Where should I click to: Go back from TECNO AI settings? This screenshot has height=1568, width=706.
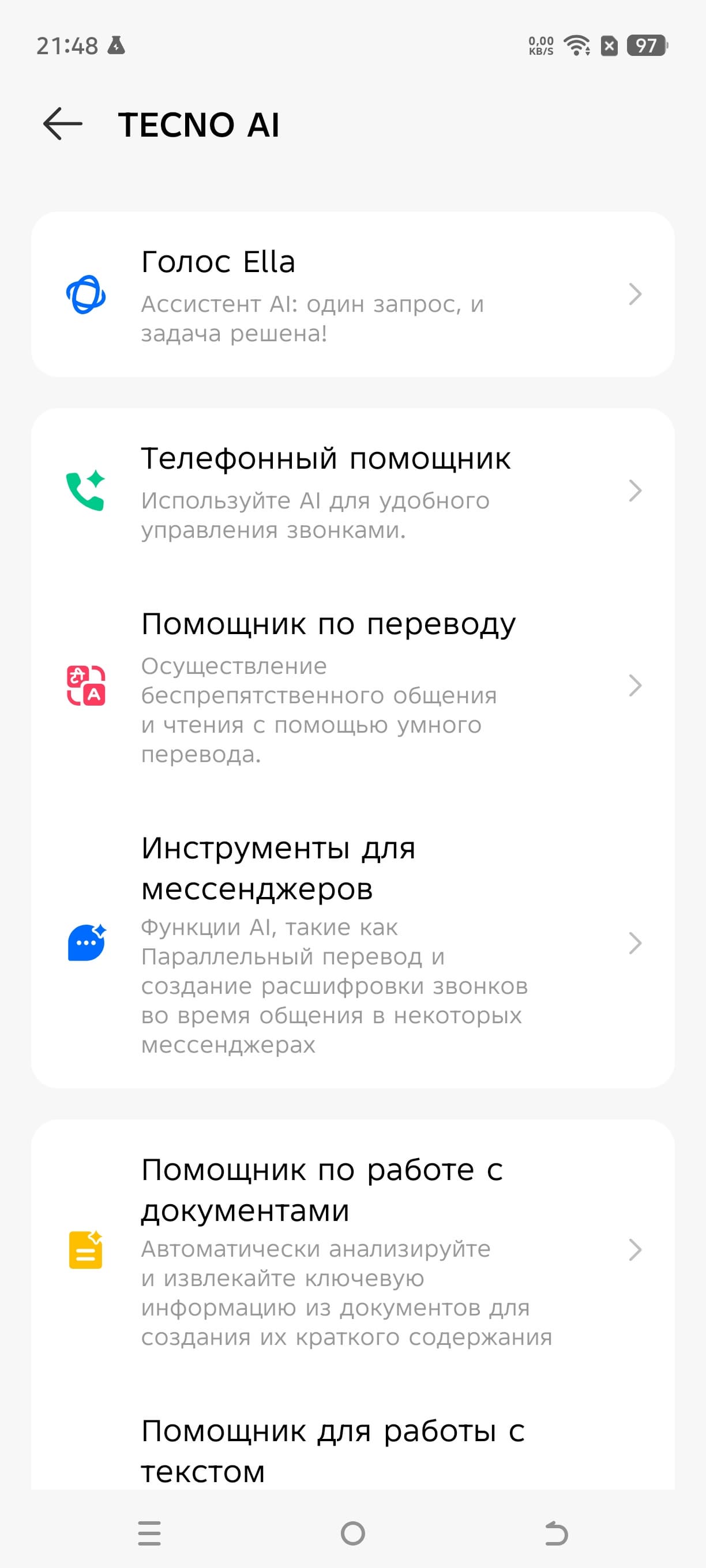(x=63, y=124)
